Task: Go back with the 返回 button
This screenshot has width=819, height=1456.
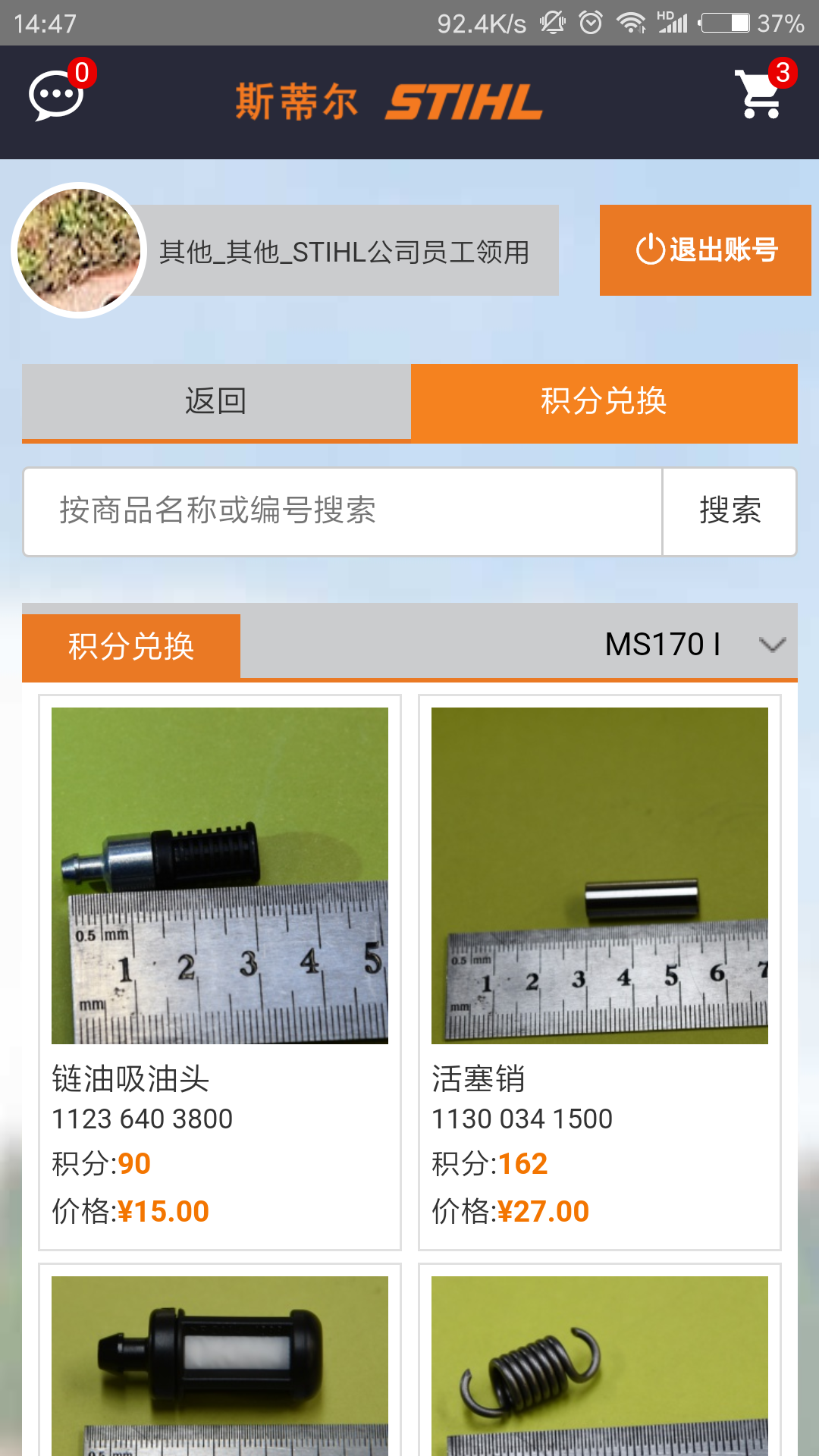Action: coord(216,401)
